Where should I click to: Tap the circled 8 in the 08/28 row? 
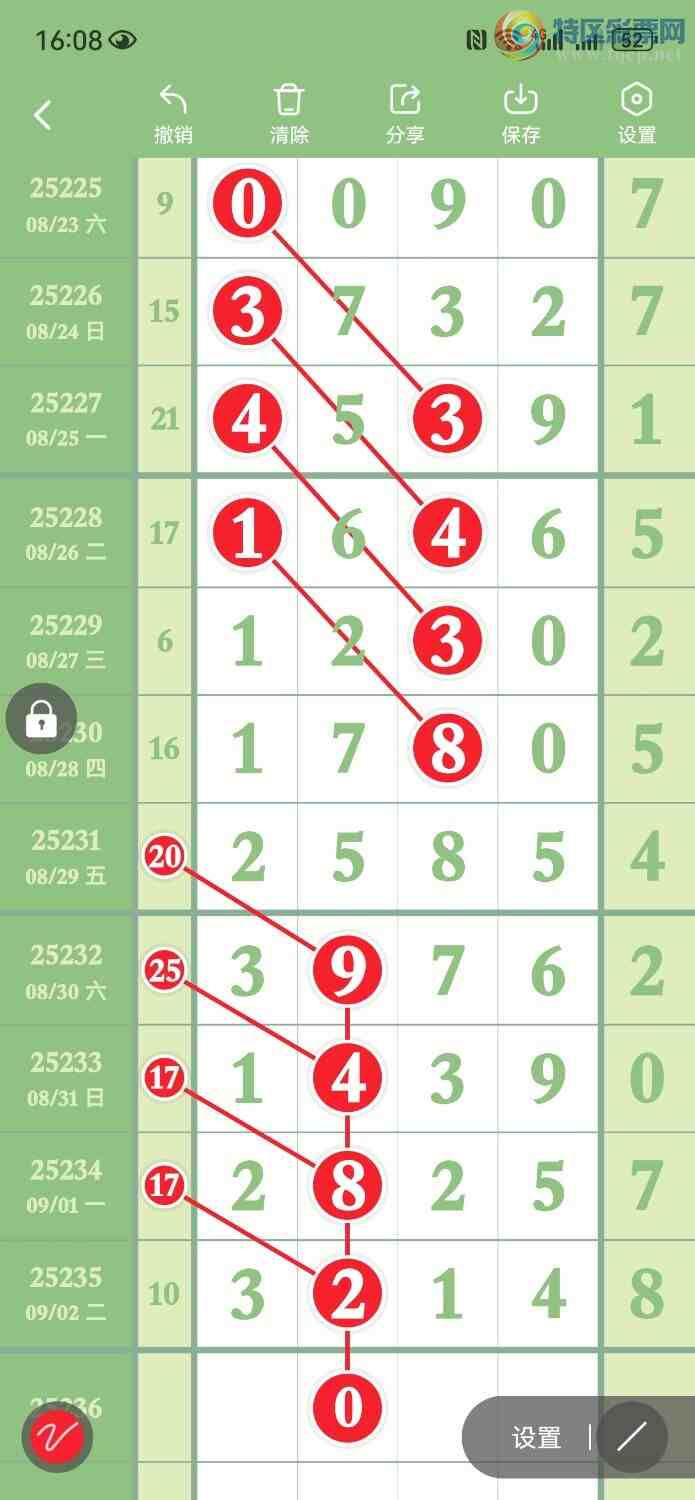pos(447,748)
